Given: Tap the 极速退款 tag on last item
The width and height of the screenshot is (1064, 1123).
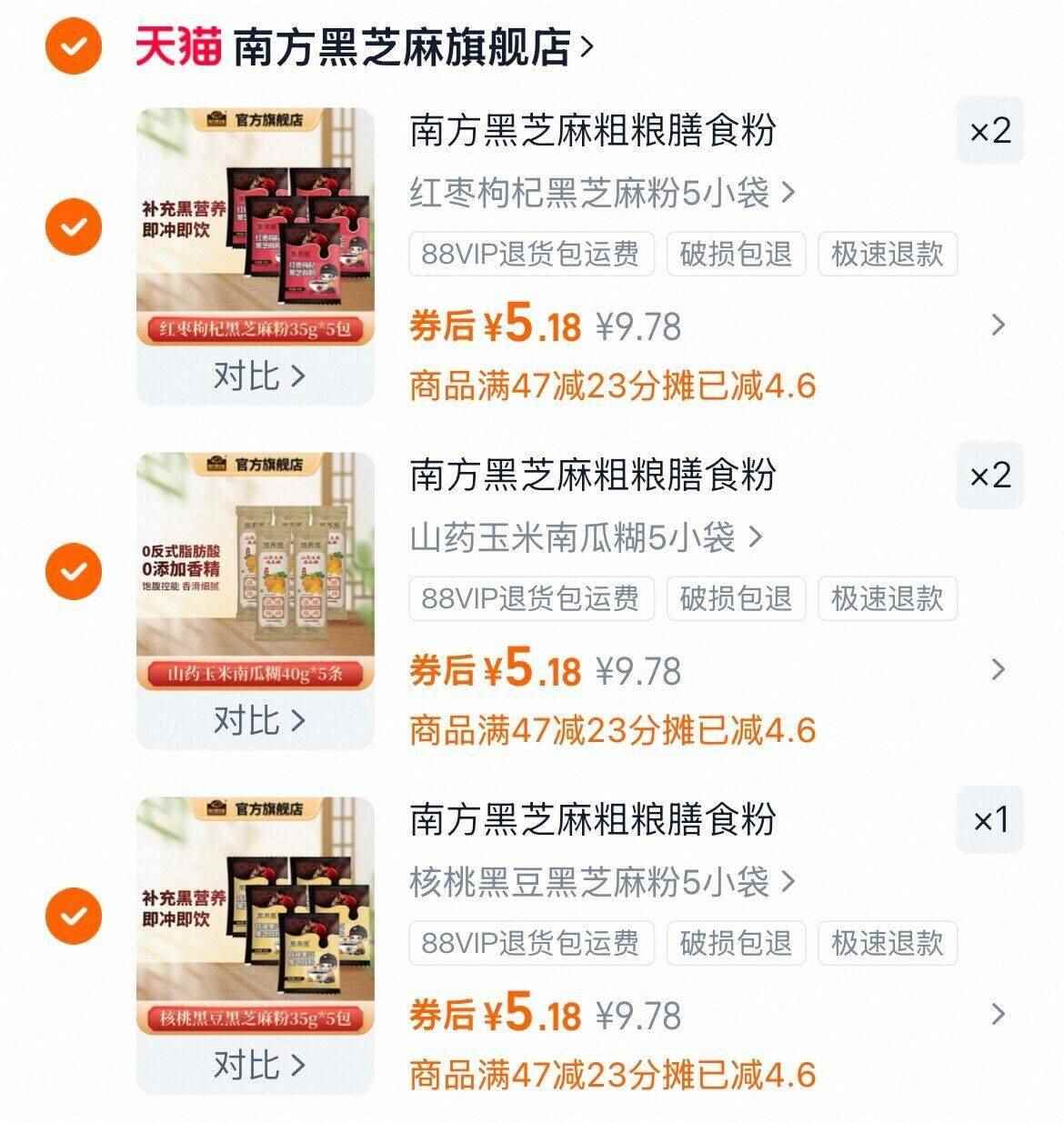Looking at the screenshot, I should [x=887, y=942].
